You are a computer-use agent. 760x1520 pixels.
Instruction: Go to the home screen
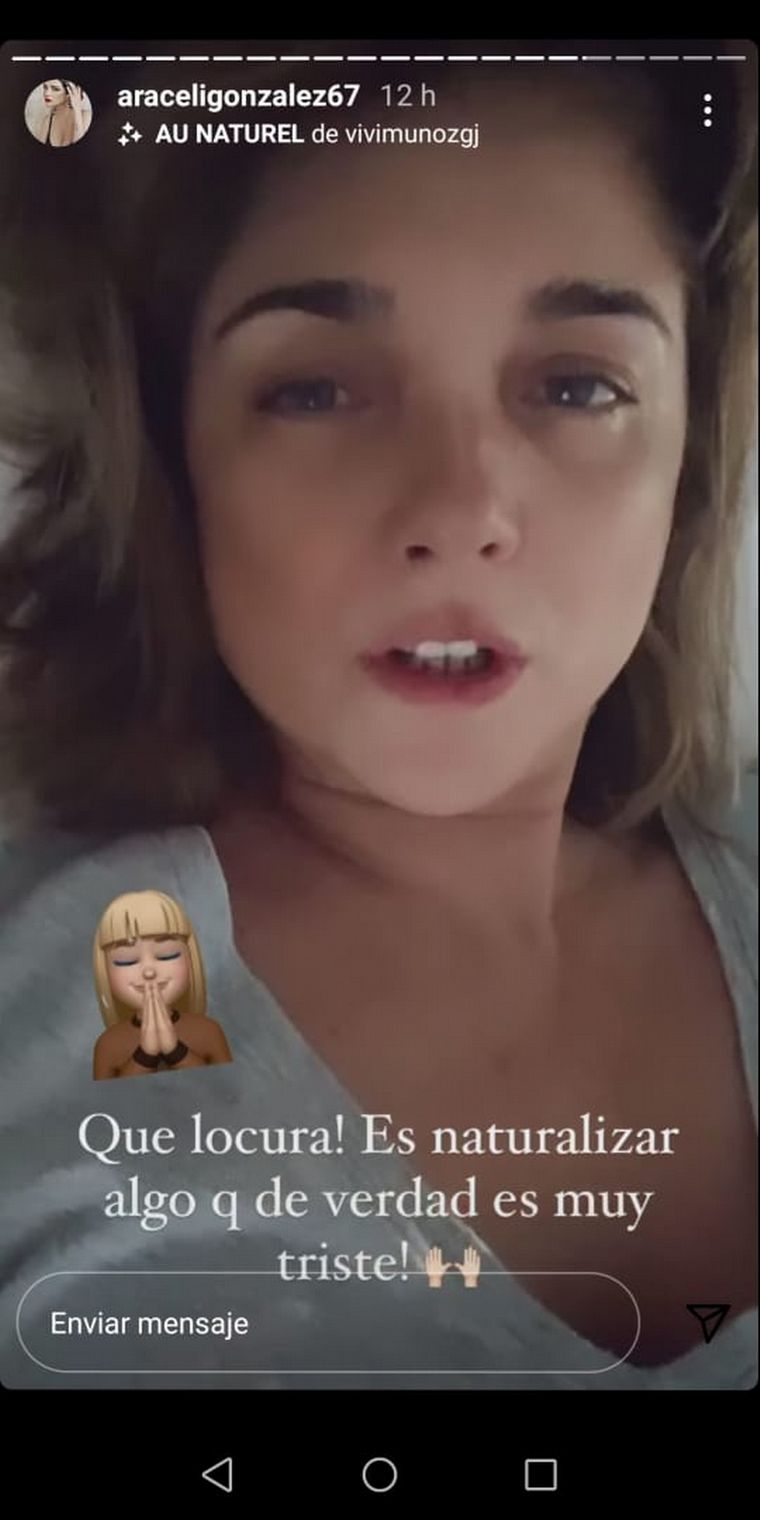(x=380, y=1474)
